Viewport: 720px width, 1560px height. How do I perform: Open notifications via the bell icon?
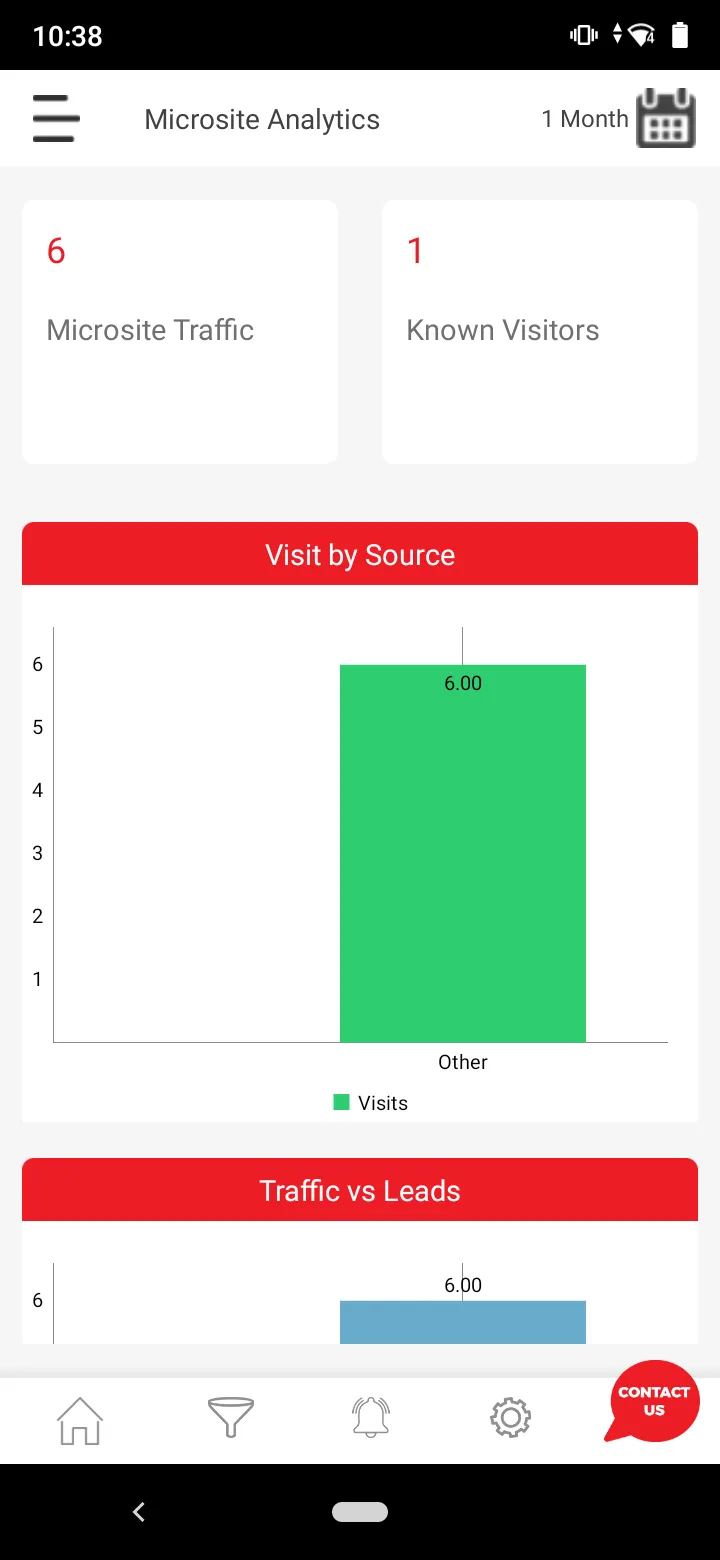click(x=370, y=1417)
